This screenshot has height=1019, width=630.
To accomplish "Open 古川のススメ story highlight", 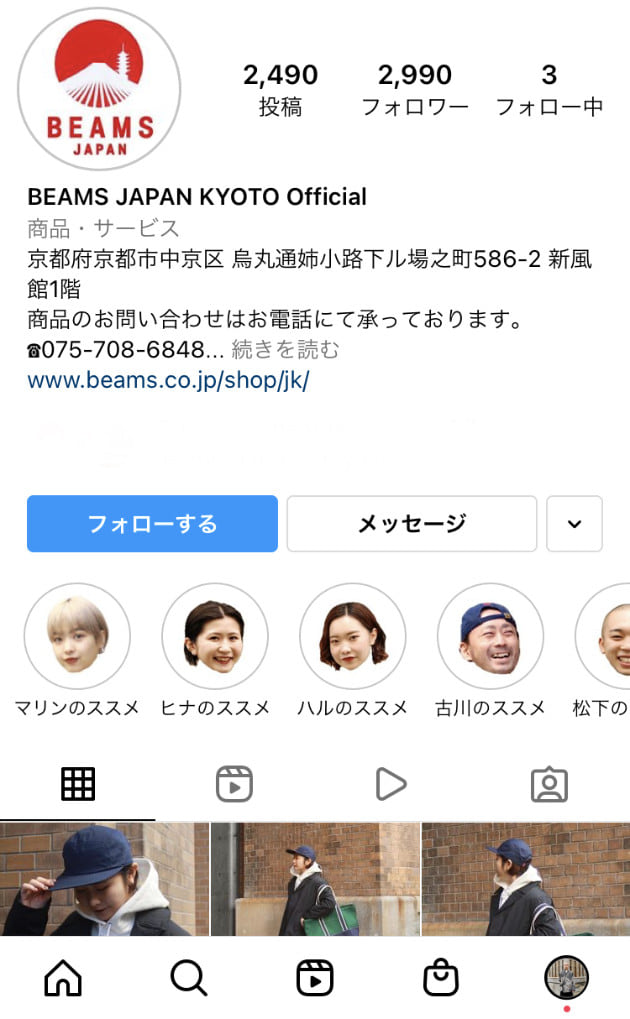I will coord(490,637).
